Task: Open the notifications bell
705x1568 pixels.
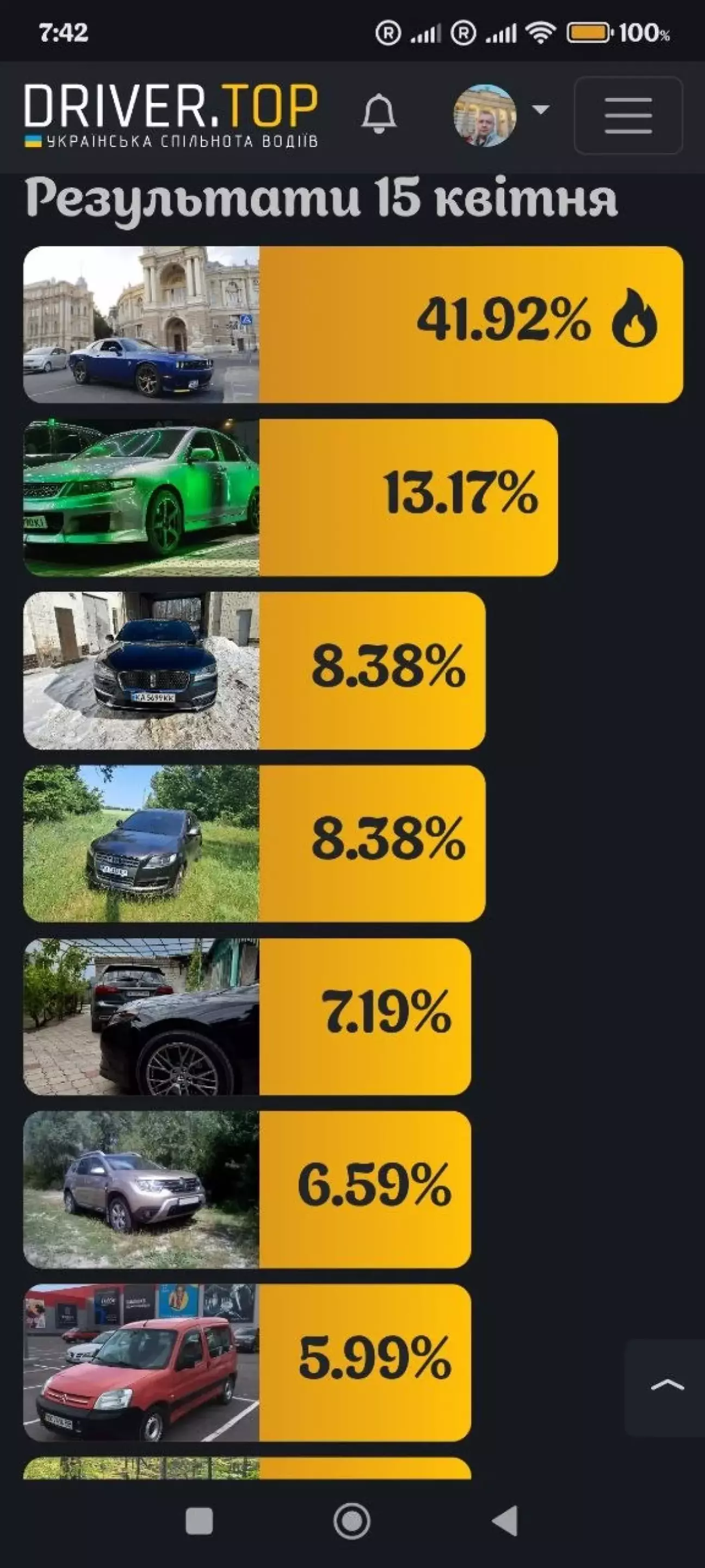Action: 379,113
